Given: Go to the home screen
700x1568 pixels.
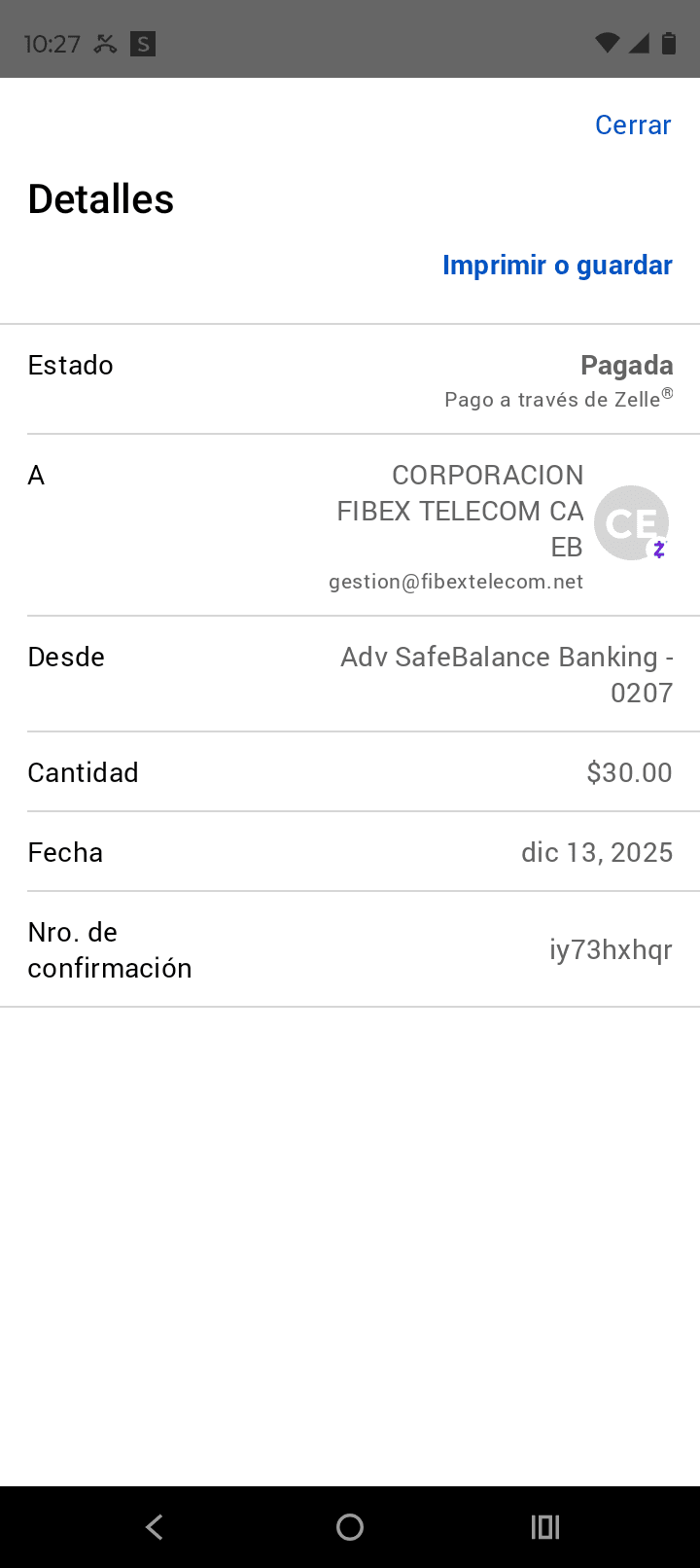Looking at the screenshot, I should pos(350,1527).
